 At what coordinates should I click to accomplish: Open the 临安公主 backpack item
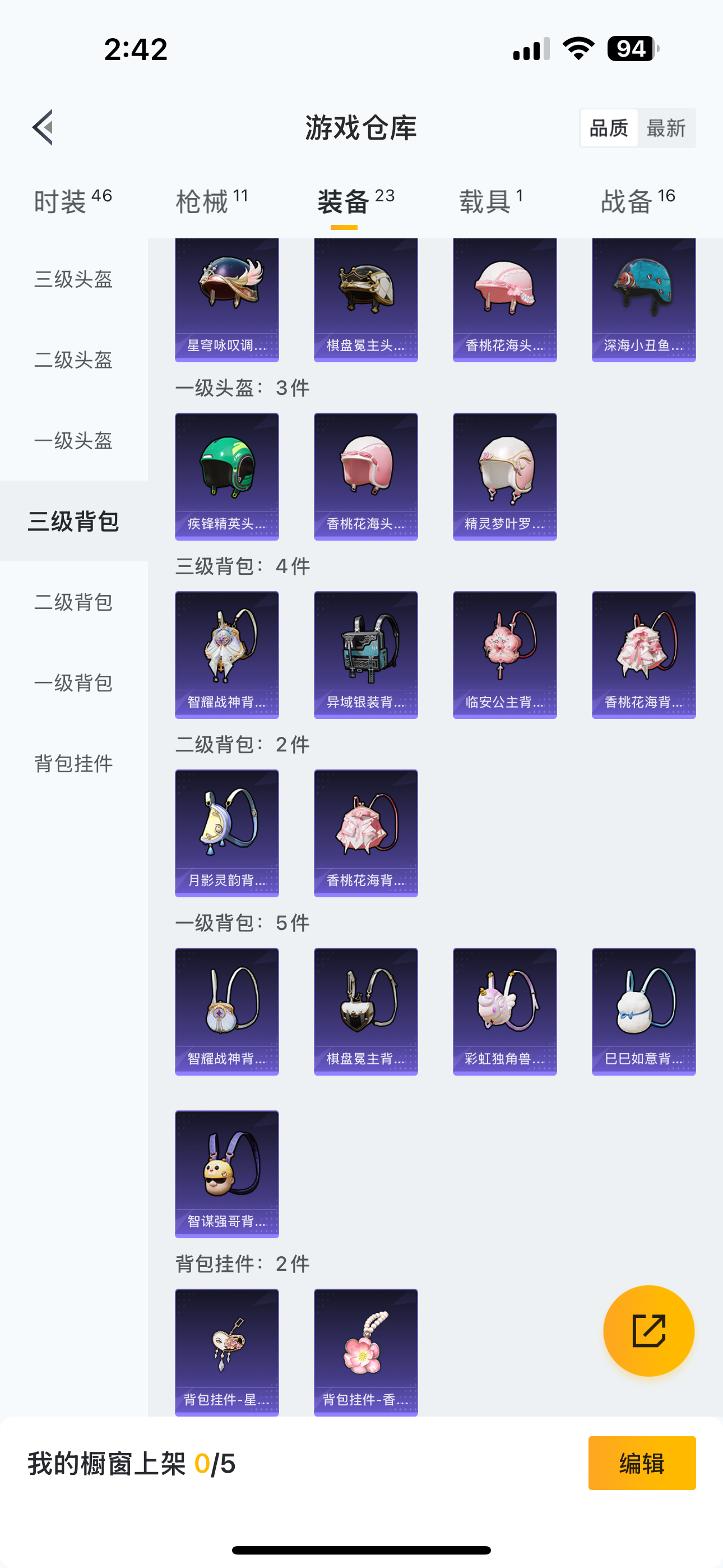[504, 654]
